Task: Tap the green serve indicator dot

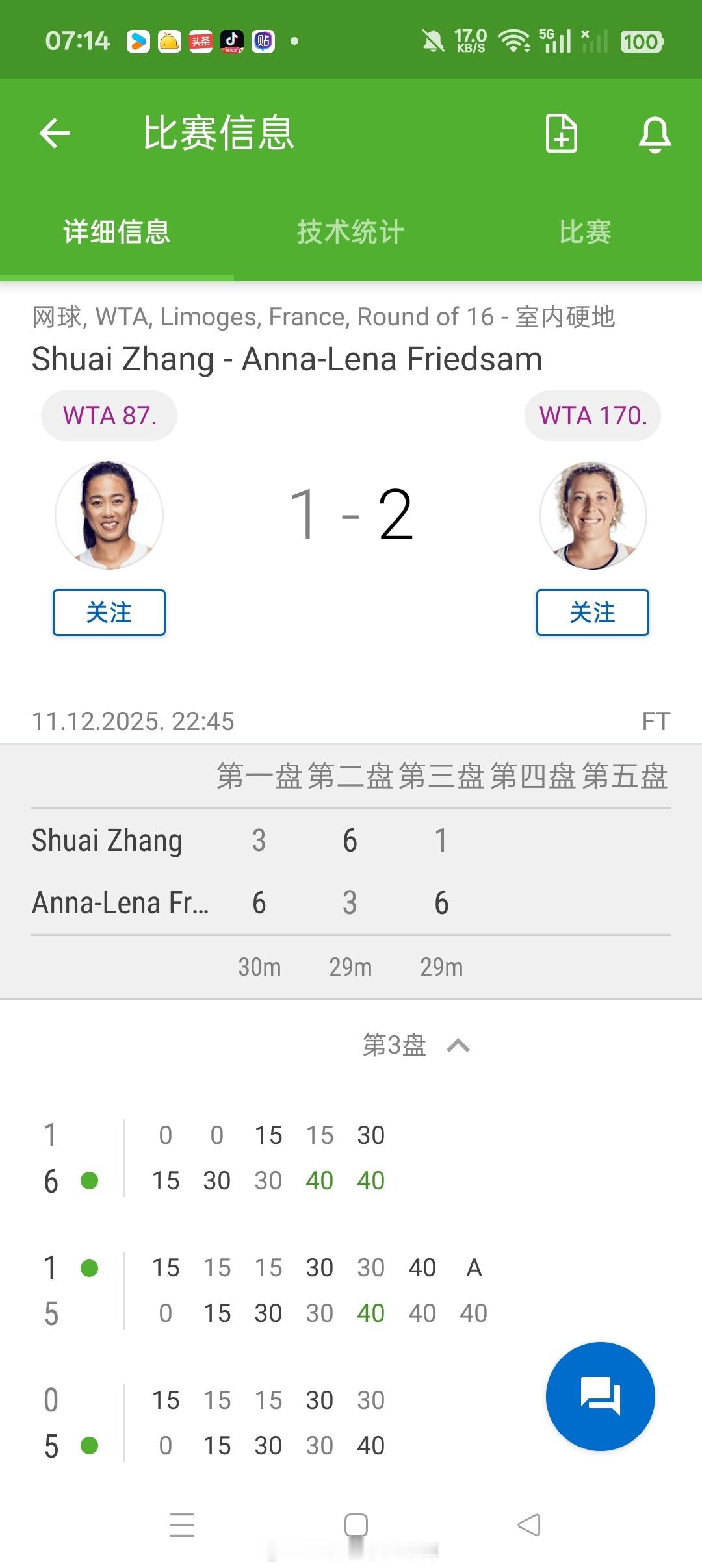Action: [90, 1180]
